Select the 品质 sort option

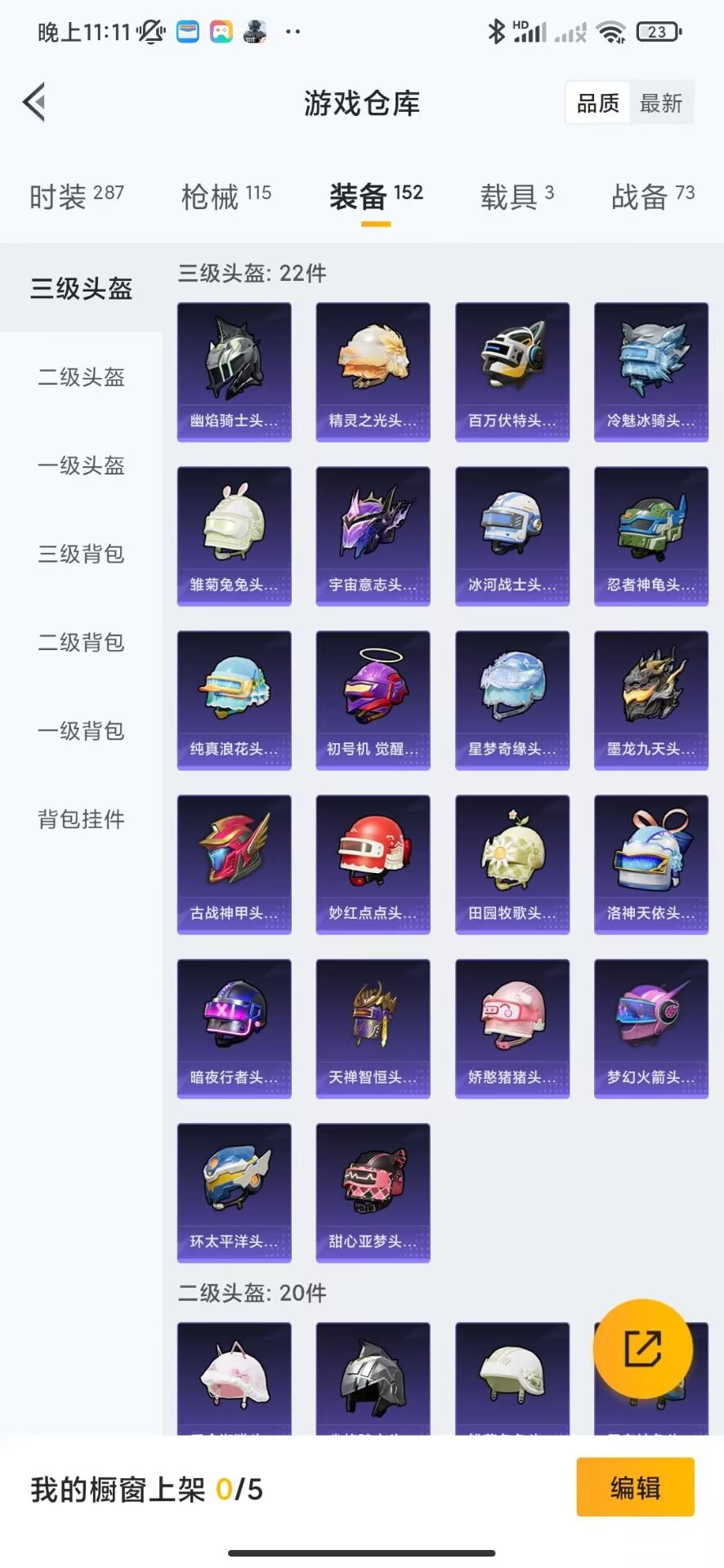(x=597, y=103)
